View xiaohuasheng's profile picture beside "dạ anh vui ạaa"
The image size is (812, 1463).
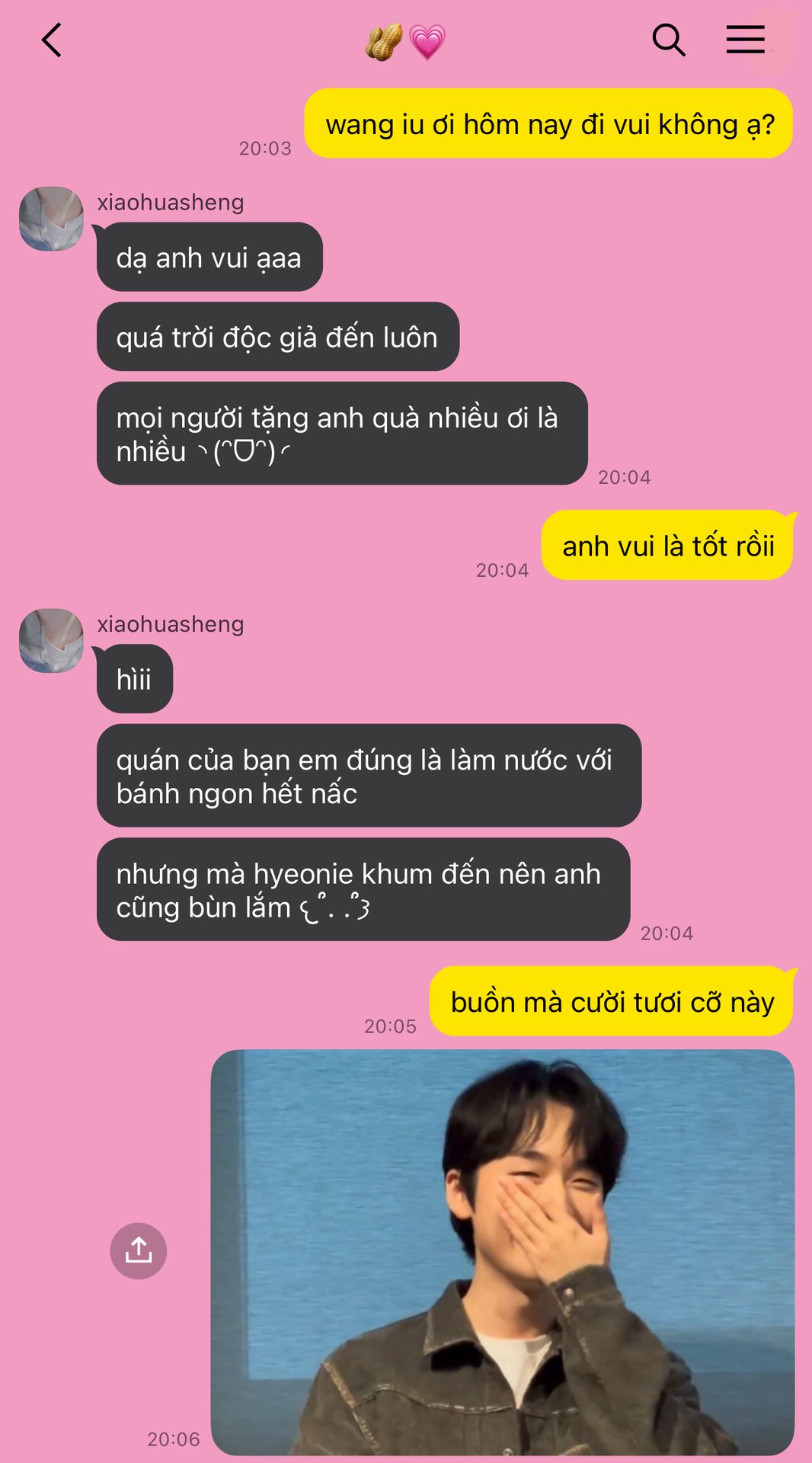point(51,219)
